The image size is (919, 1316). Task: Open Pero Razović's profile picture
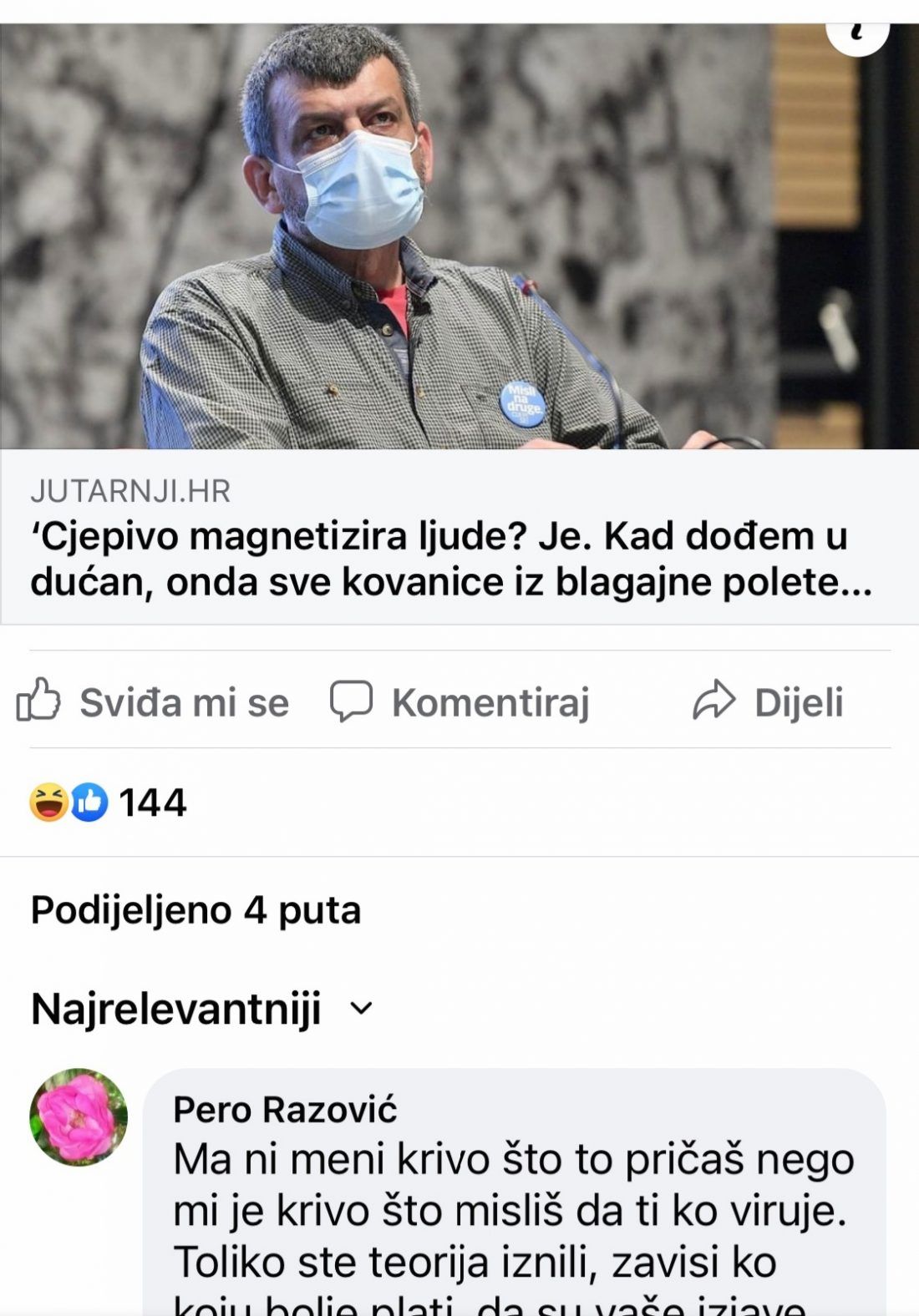pos(79,1117)
